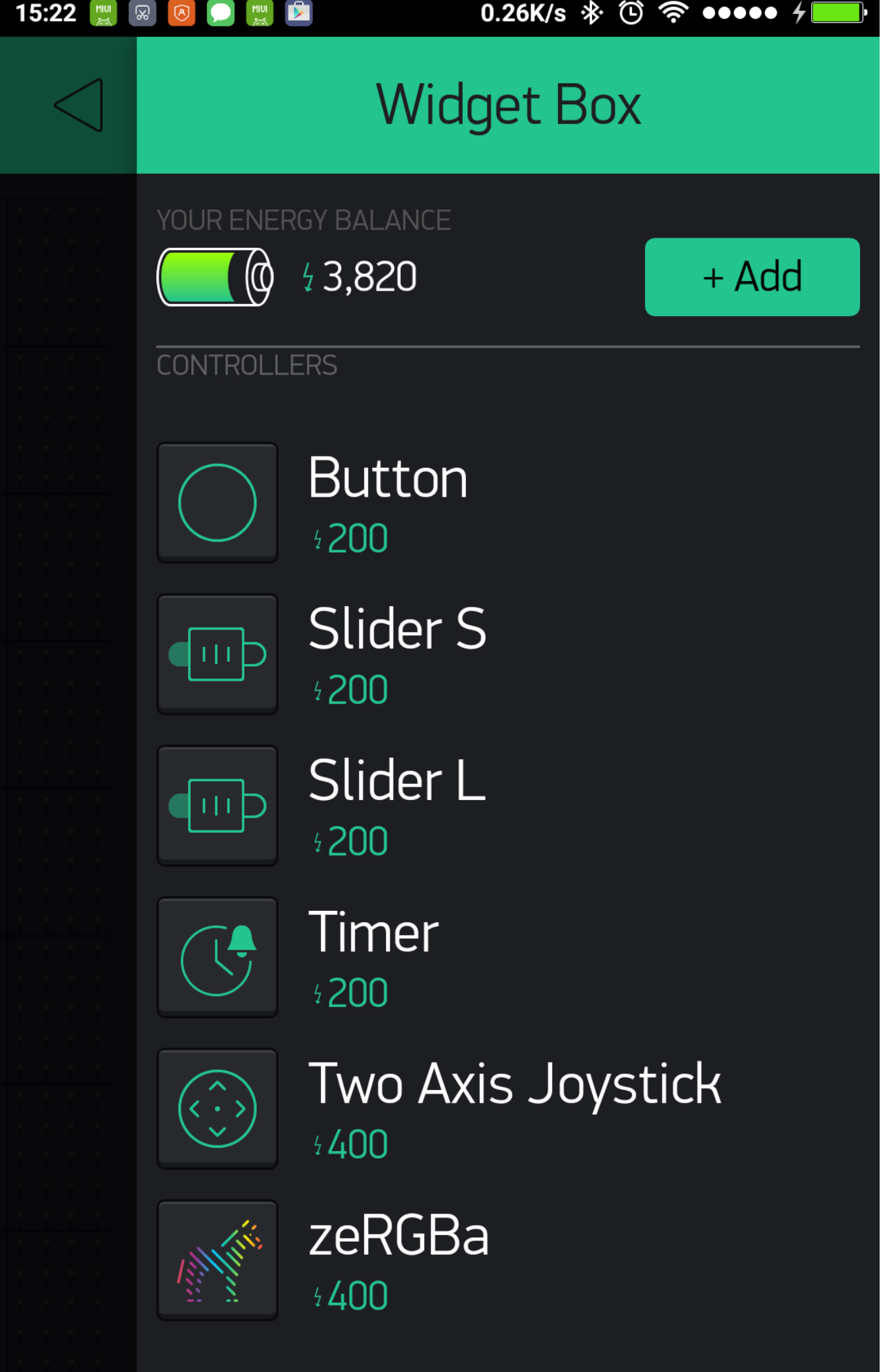The width and height of the screenshot is (885, 1372).
Task: Select the Slider L widget icon
Action: pyautogui.click(x=216, y=805)
